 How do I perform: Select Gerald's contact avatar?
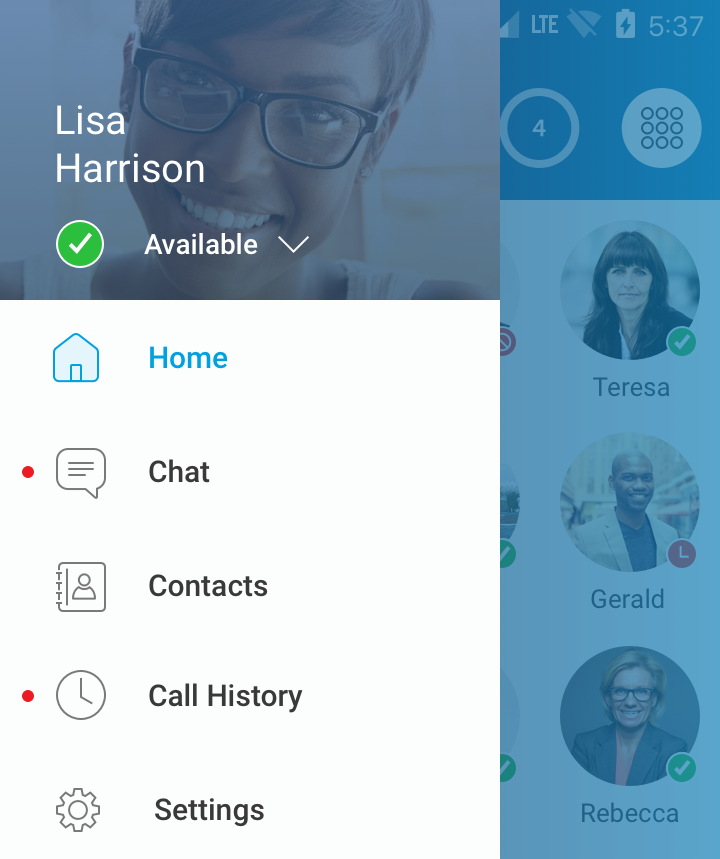pos(629,503)
